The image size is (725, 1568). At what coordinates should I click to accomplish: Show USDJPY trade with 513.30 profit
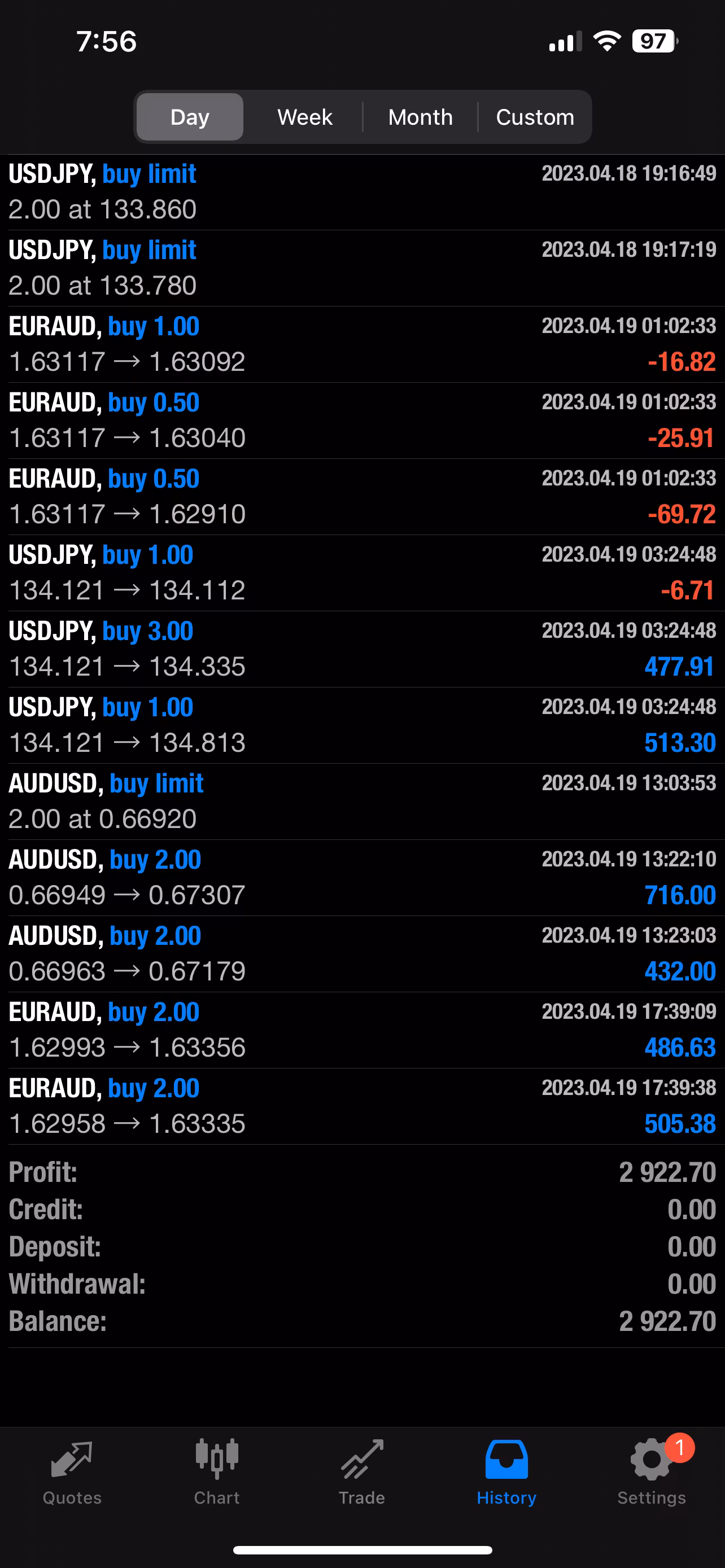362,725
